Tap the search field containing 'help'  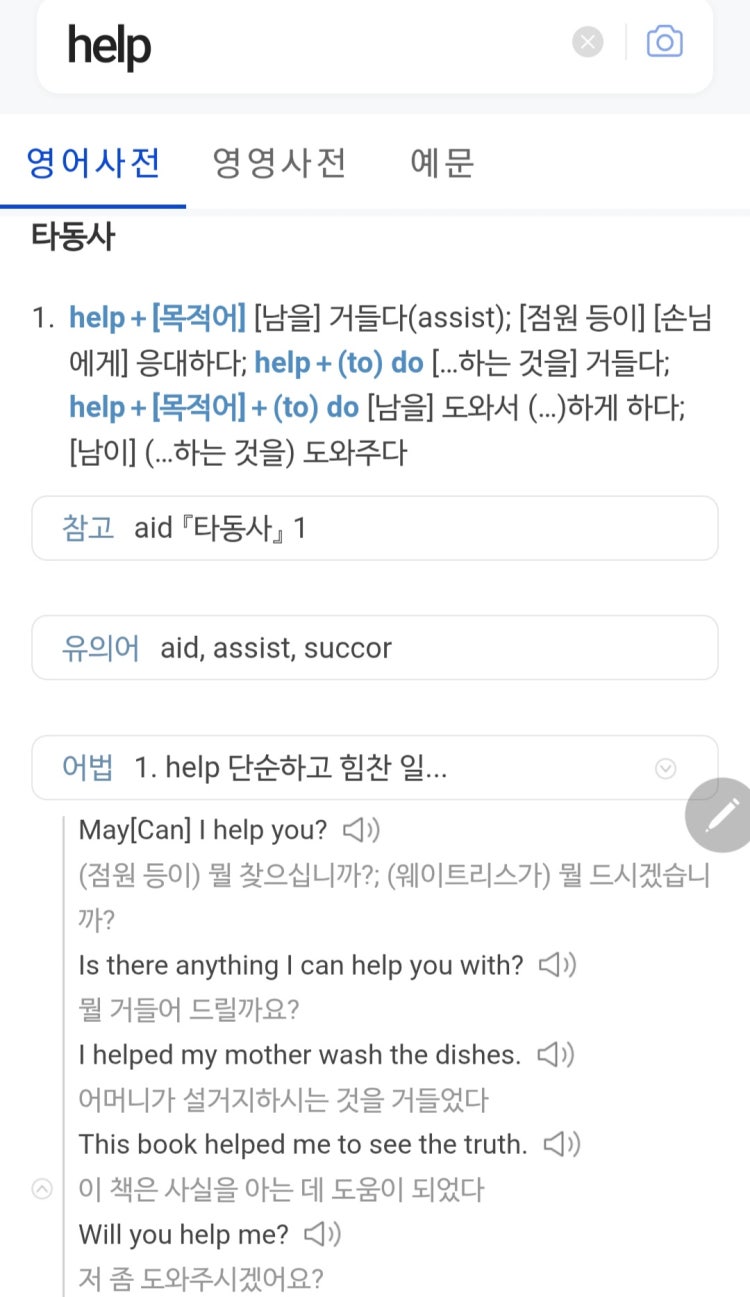[x=300, y=45]
